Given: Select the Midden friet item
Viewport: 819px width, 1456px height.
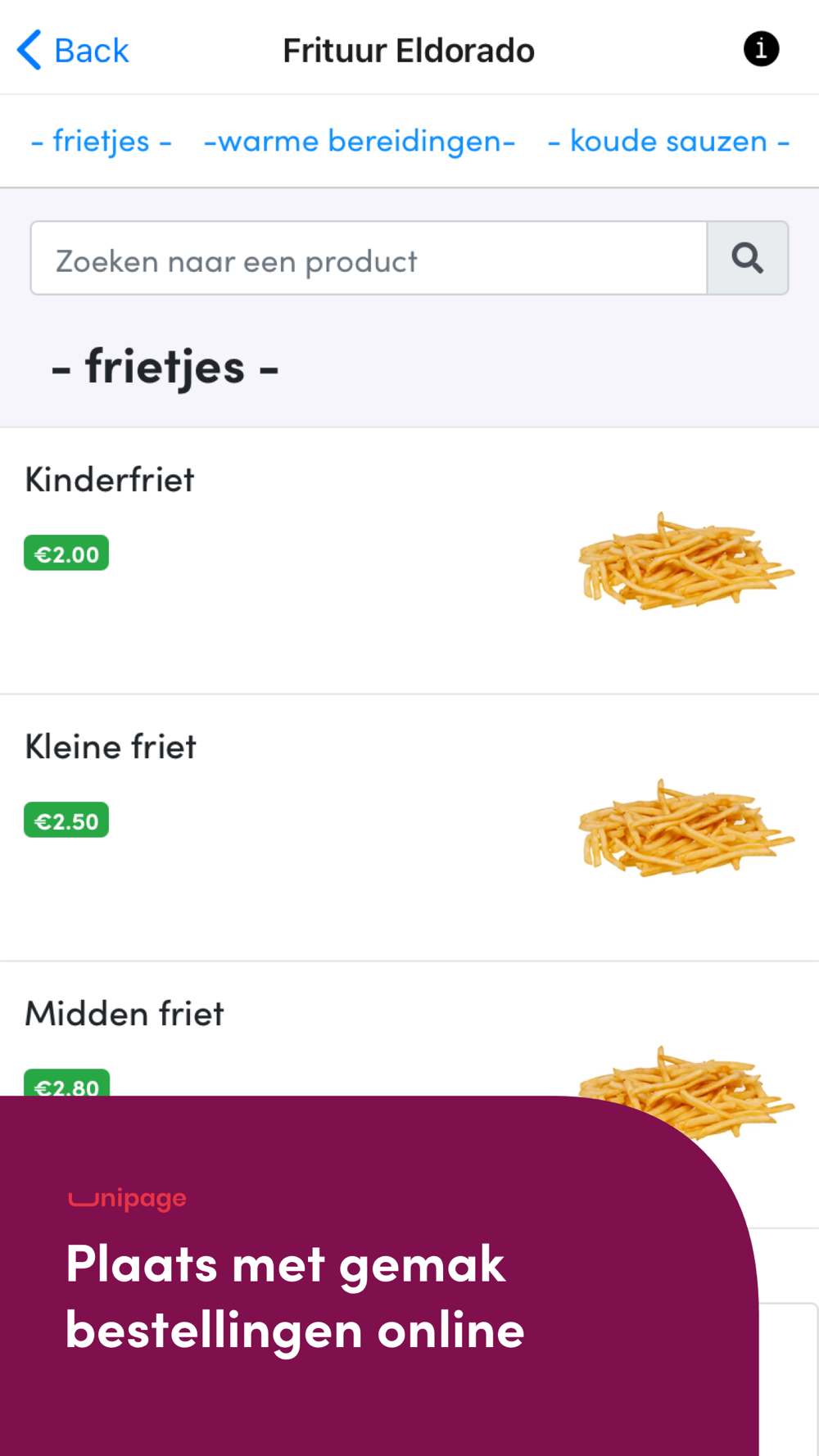Looking at the screenshot, I should coord(124,1014).
